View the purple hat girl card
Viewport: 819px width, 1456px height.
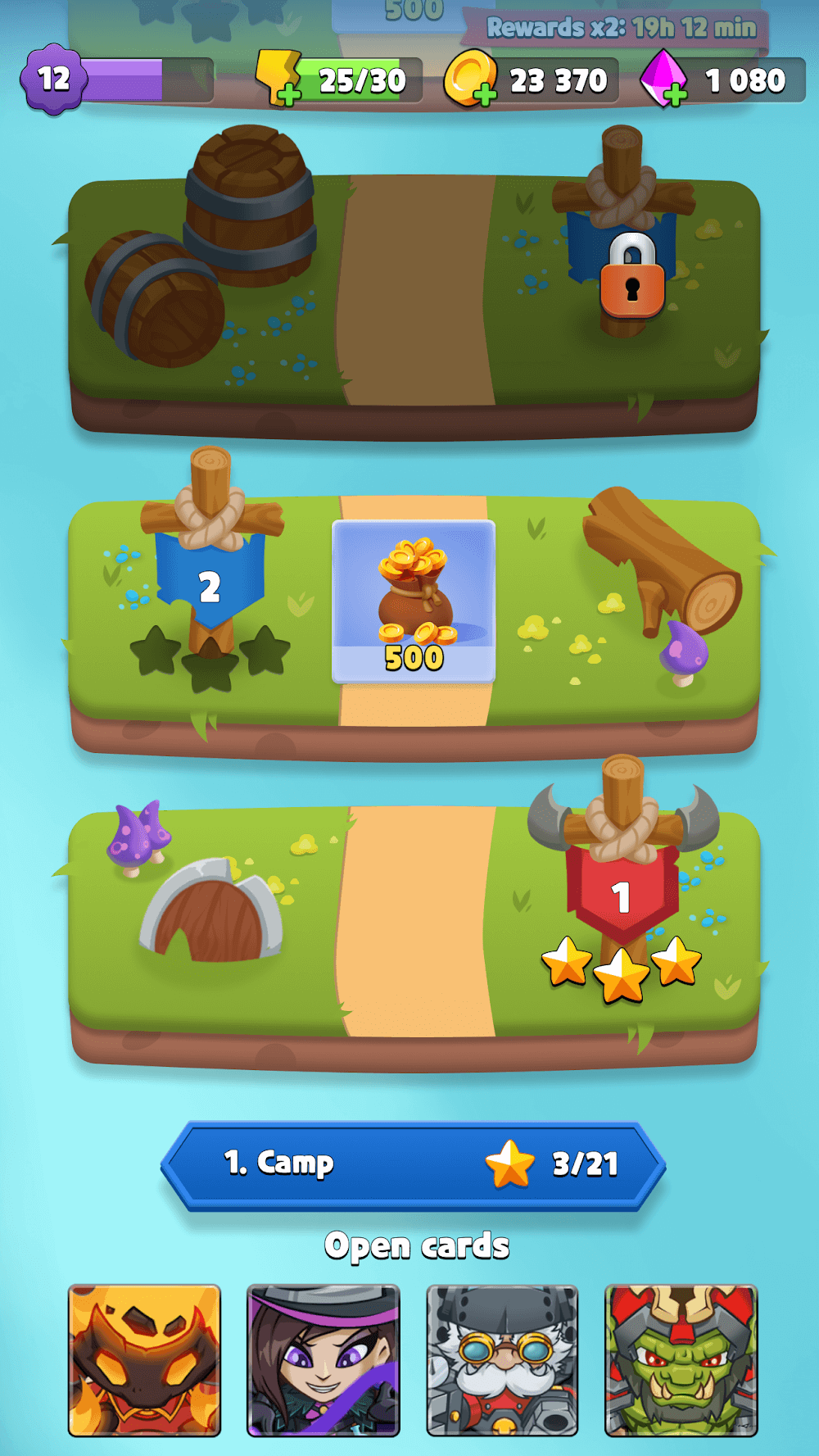tap(324, 1360)
